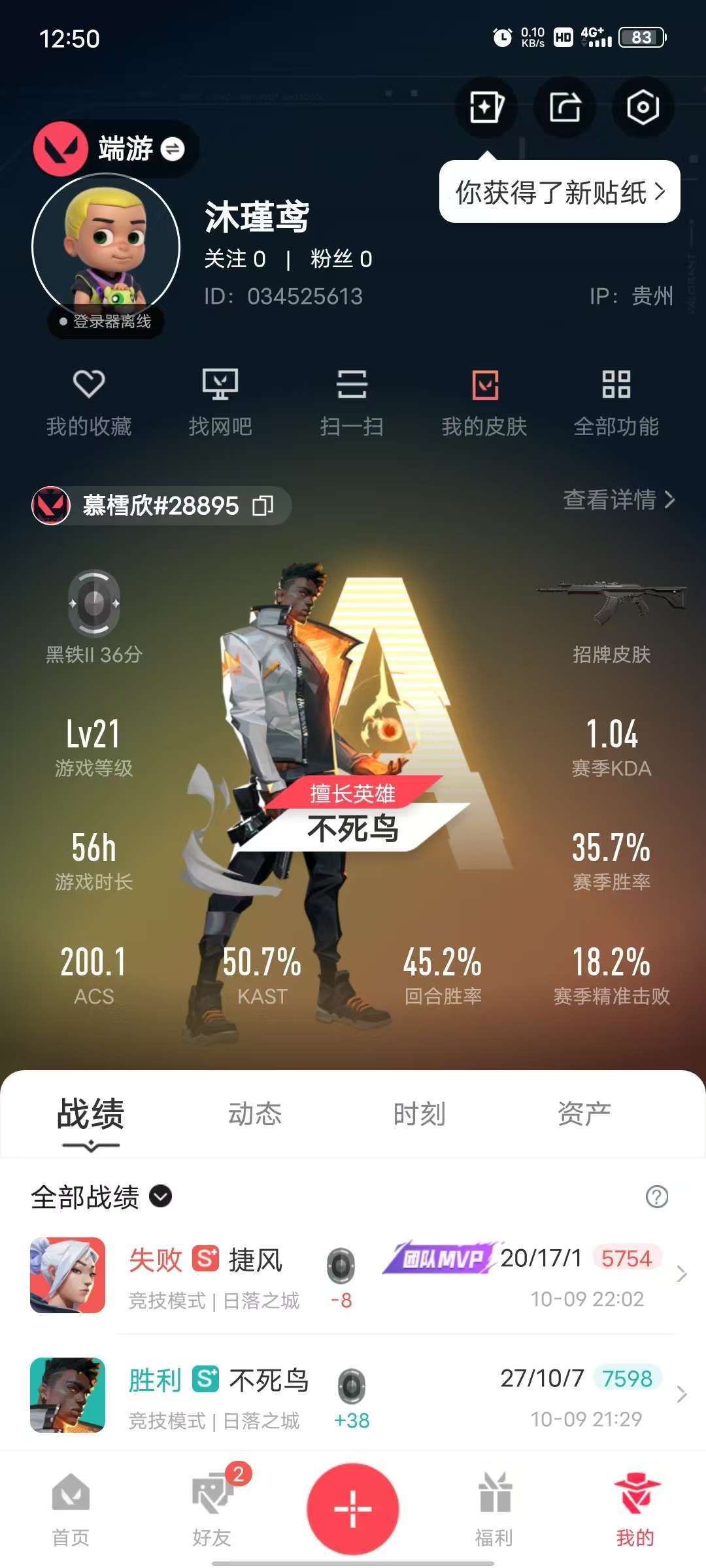Open the sticker card icon
706x1568 pixels.
(486, 107)
